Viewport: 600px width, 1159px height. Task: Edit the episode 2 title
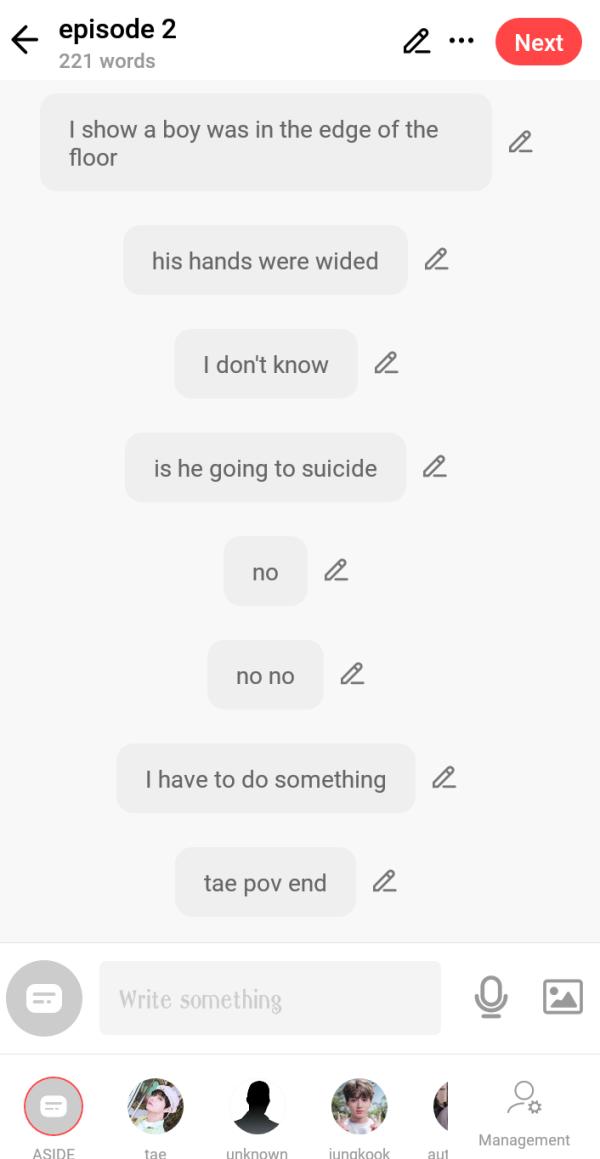tap(416, 42)
